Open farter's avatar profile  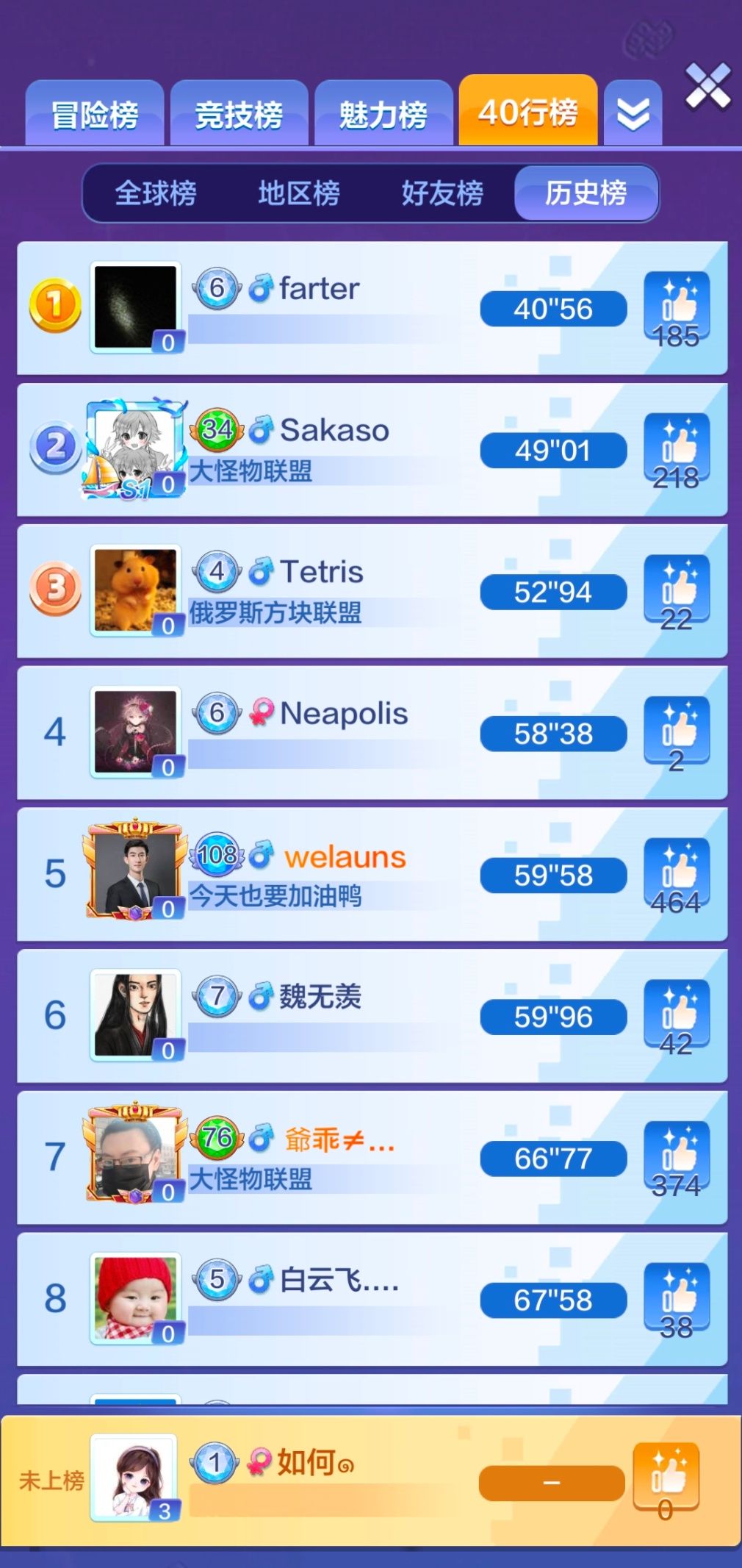click(x=135, y=307)
